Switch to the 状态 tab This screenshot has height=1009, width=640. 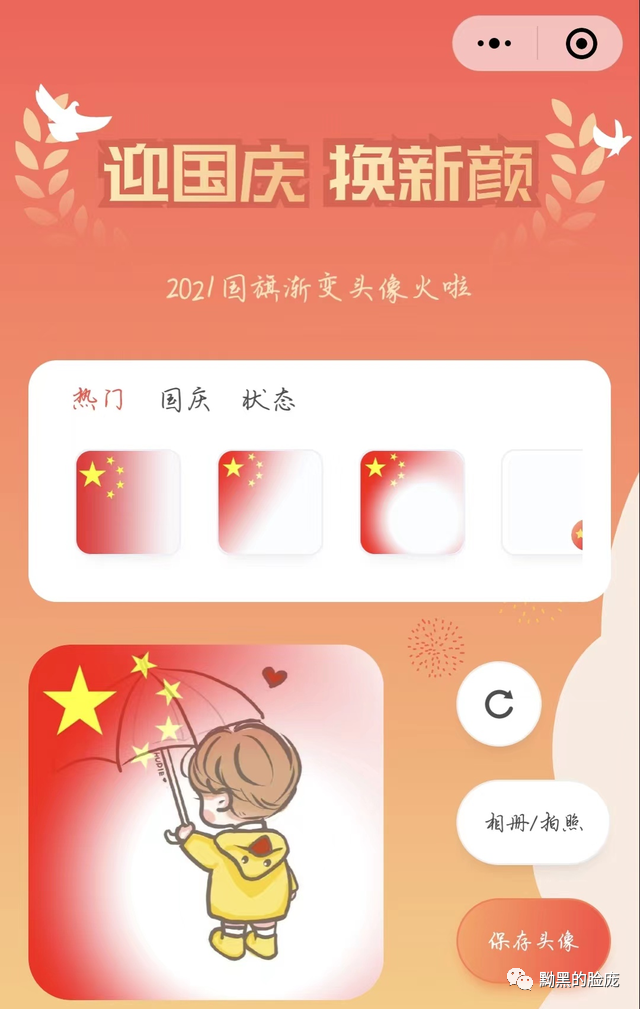tap(268, 401)
